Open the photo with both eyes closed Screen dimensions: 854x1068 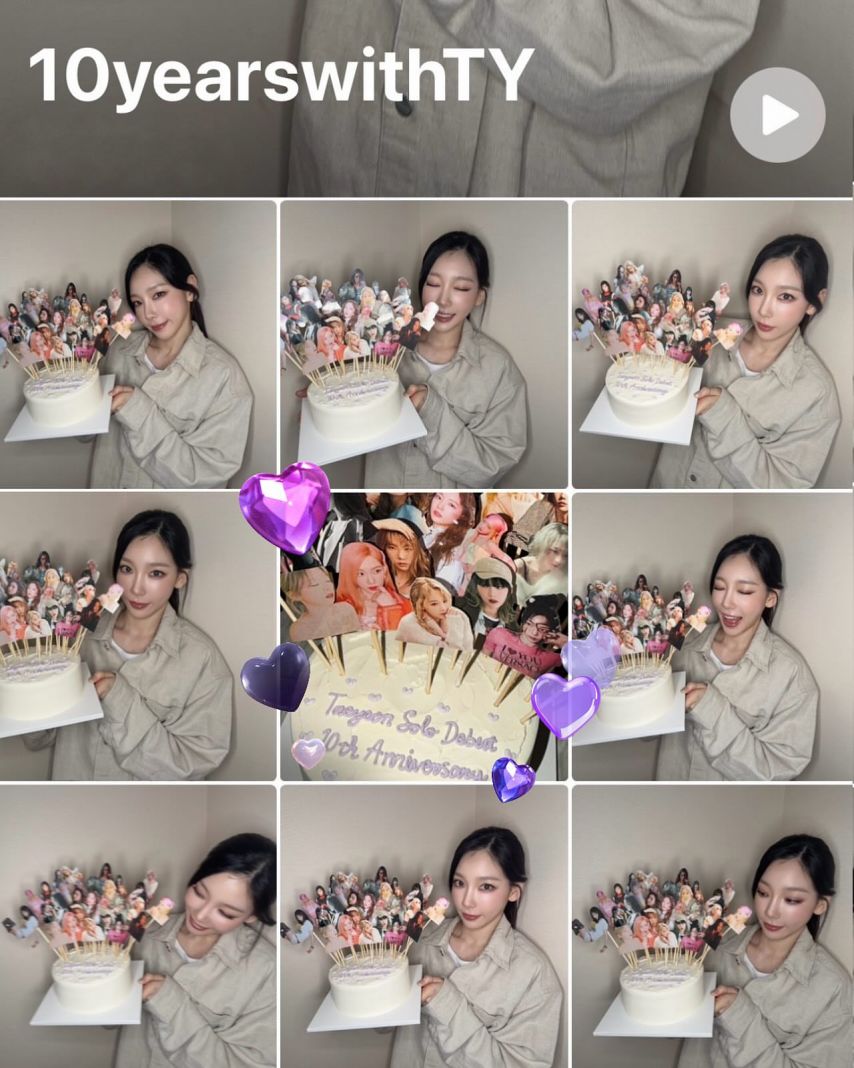point(424,344)
